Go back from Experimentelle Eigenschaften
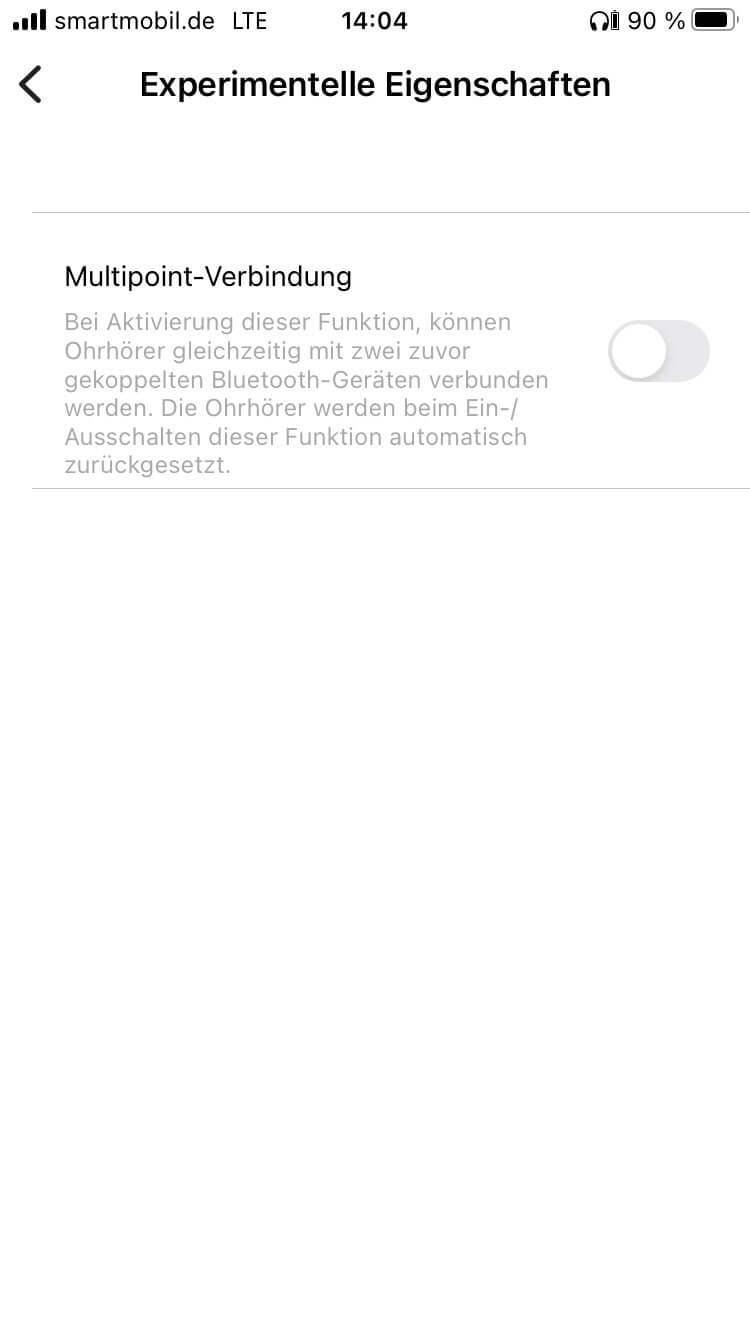The height and width of the screenshot is (1334, 750). pos(31,85)
